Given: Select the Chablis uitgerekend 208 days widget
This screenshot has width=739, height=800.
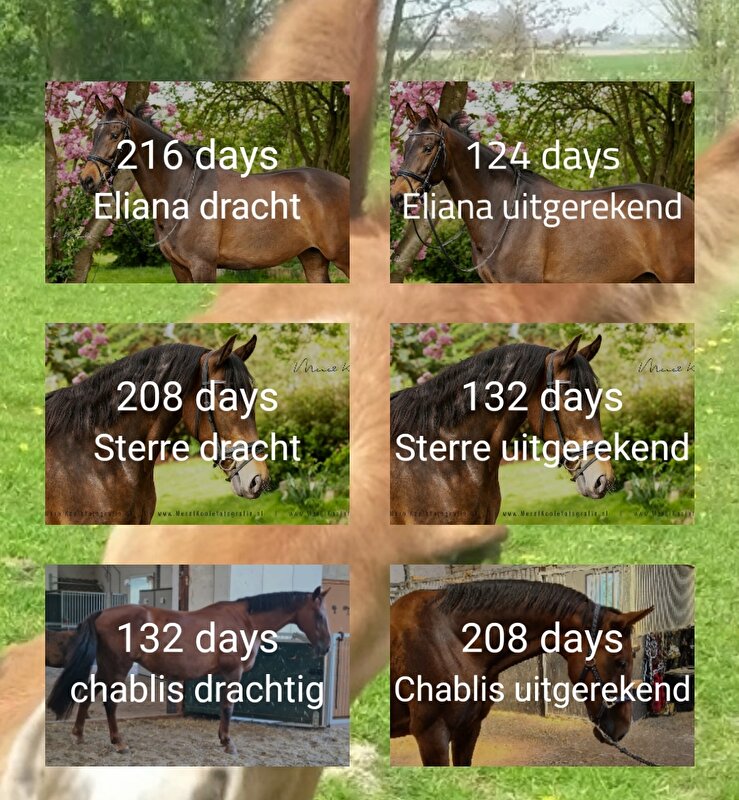Looking at the screenshot, I should point(542,665).
